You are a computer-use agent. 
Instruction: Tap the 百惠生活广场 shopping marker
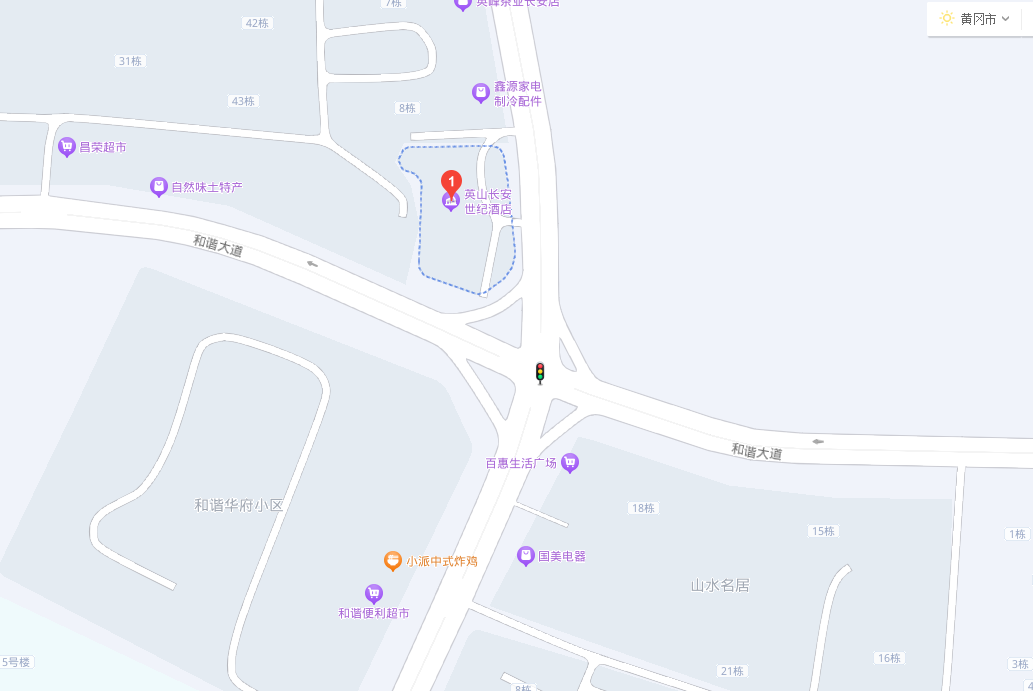click(570, 462)
